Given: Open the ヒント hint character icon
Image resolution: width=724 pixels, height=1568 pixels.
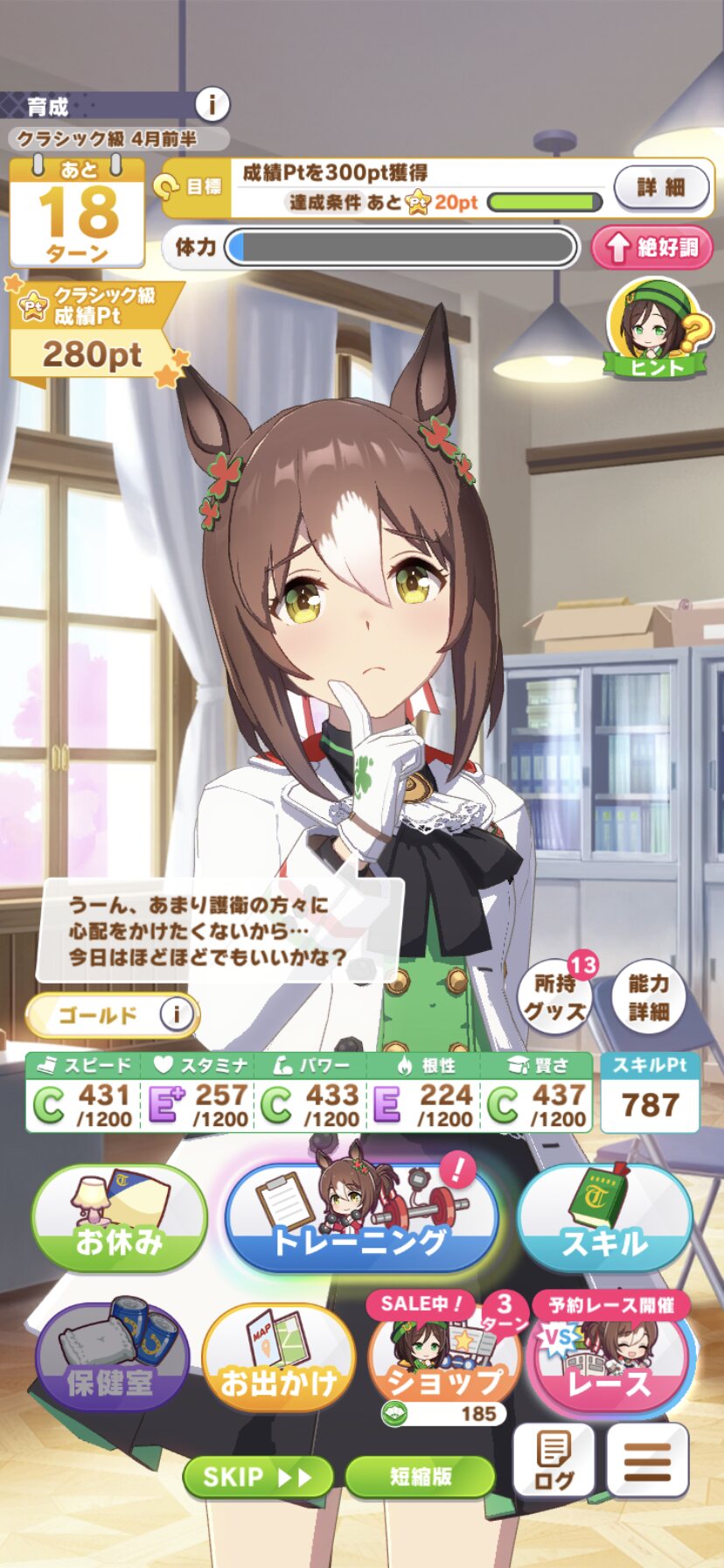Looking at the screenshot, I should tap(658, 329).
